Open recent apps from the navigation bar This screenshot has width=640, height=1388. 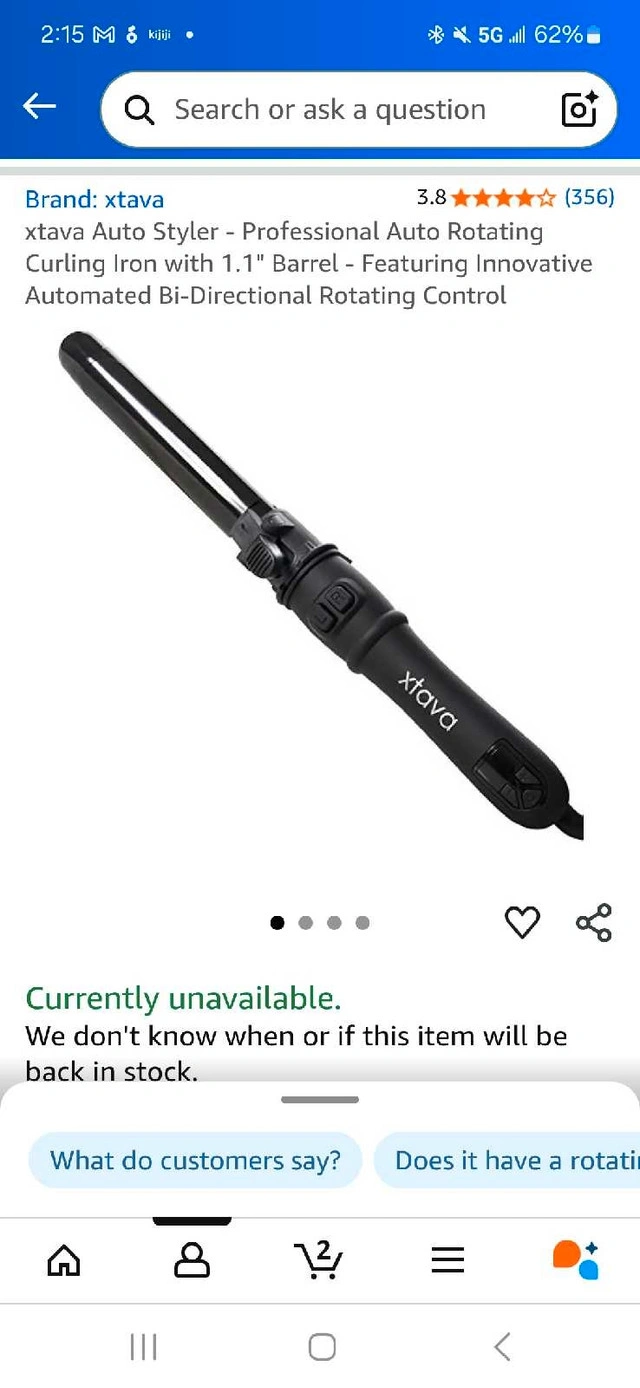tap(144, 1347)
